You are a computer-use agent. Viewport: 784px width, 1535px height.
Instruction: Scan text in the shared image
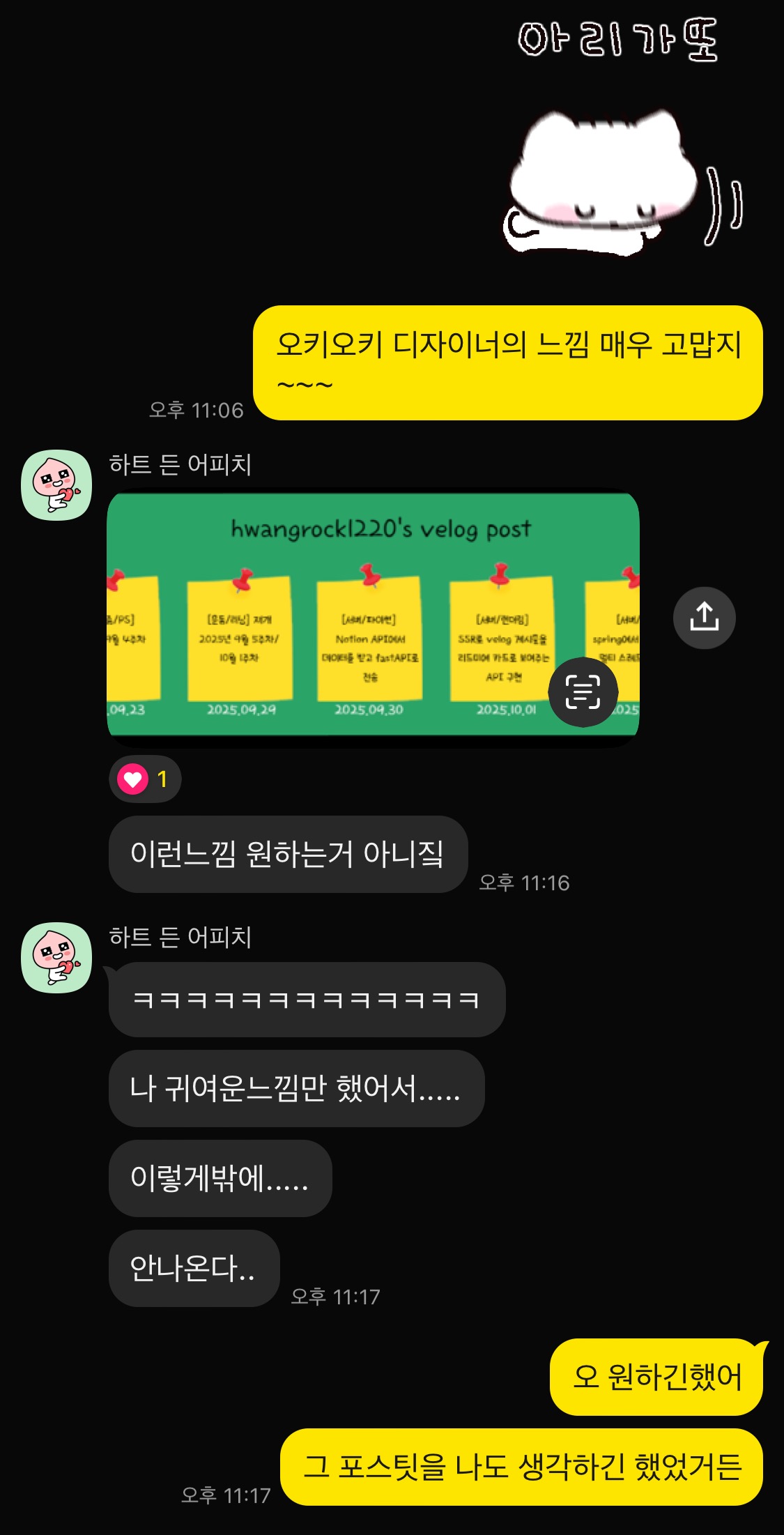[x=583, y=692]
